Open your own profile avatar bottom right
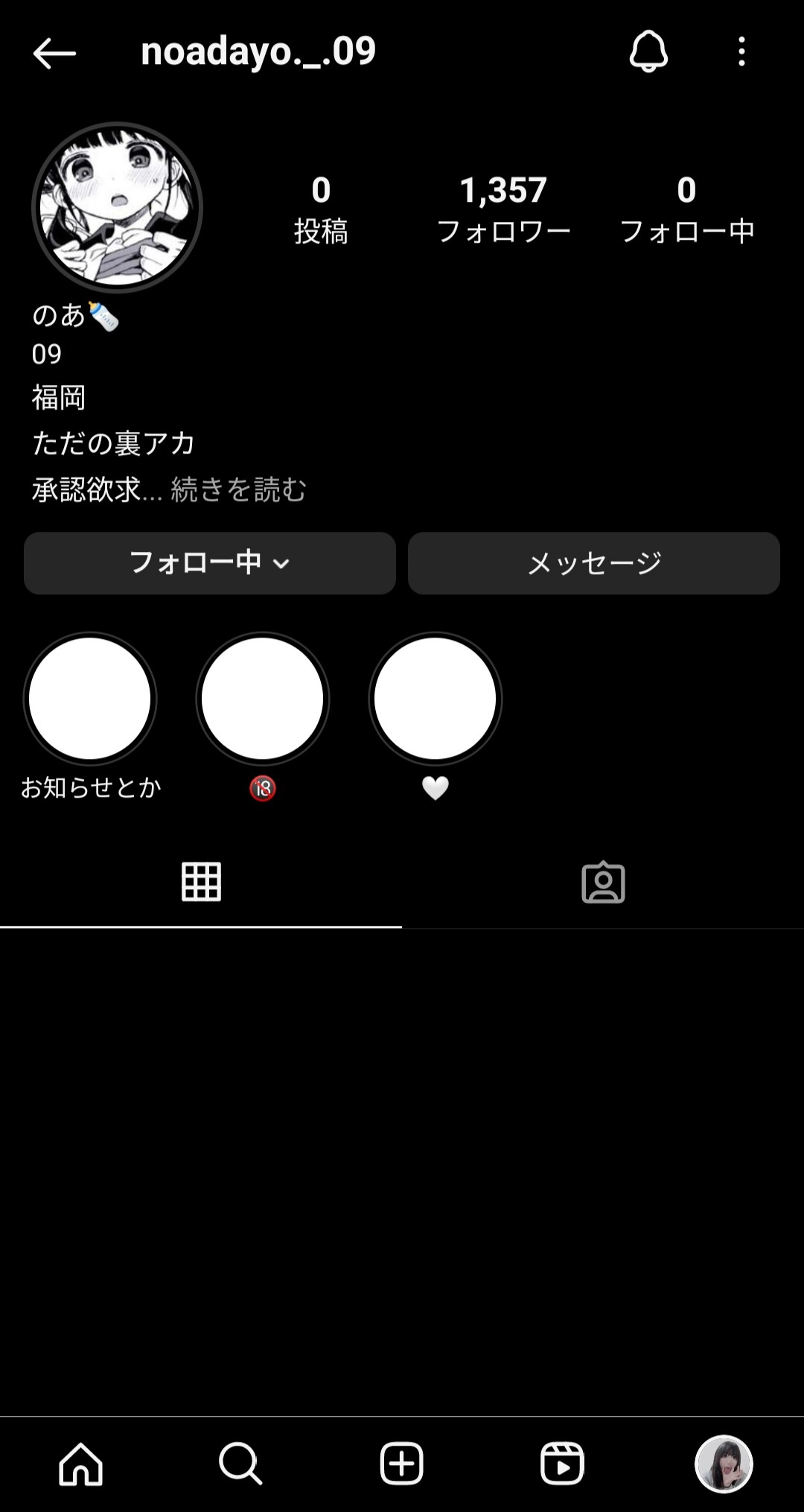The image size is (804, 1512). [x=723, y=1464]
